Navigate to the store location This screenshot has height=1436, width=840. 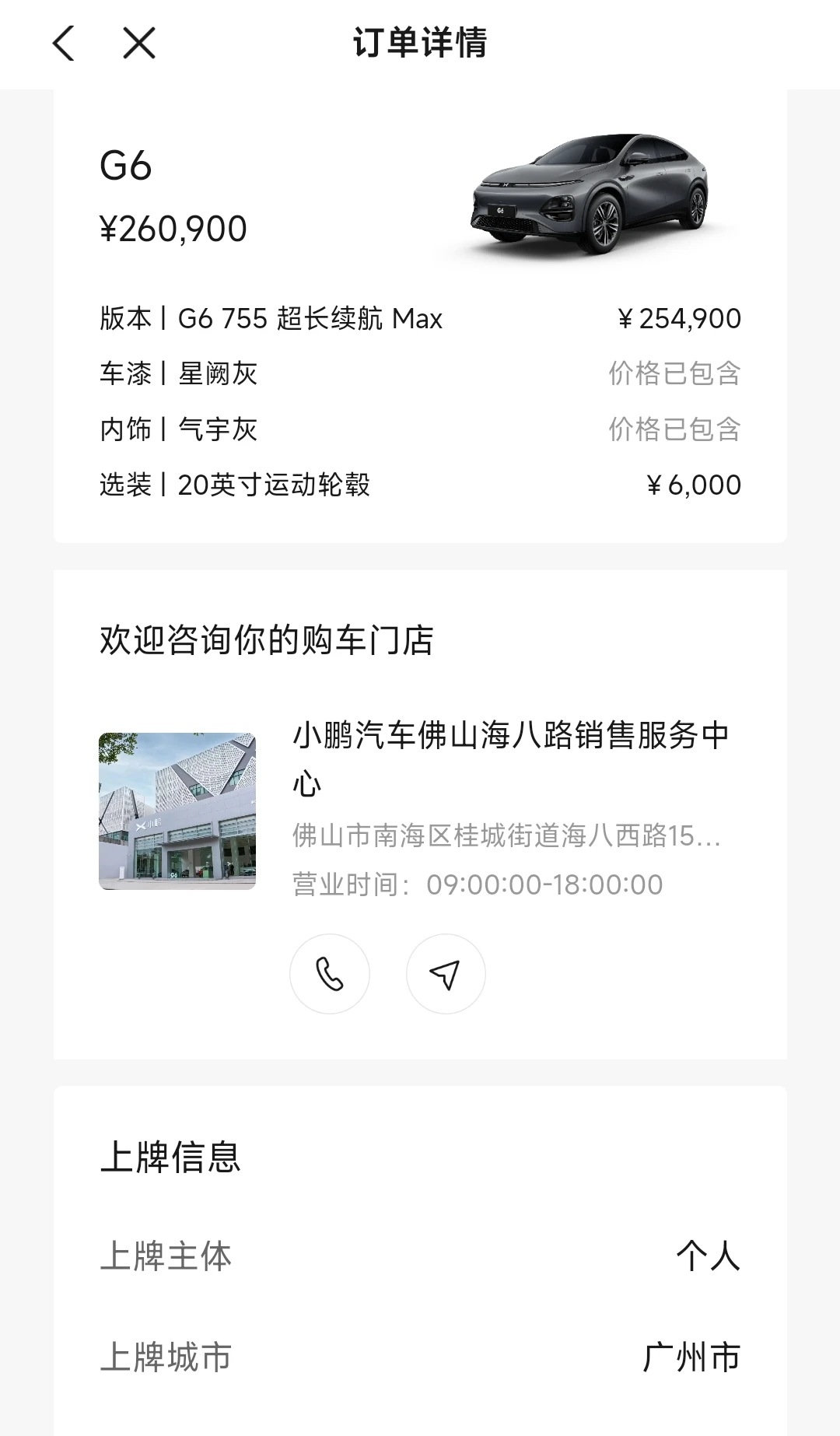point(446,974)
